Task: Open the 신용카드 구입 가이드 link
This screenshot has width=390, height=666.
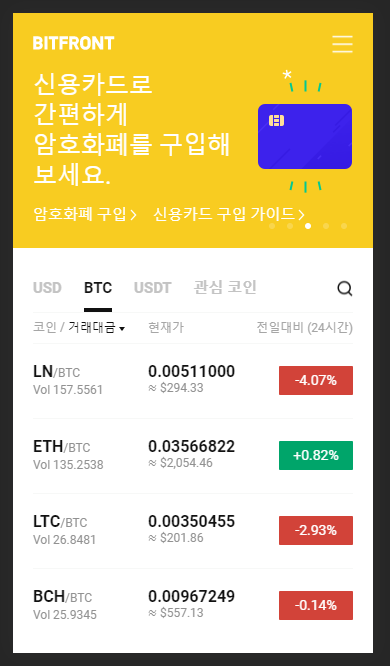Action: point(229,214)
